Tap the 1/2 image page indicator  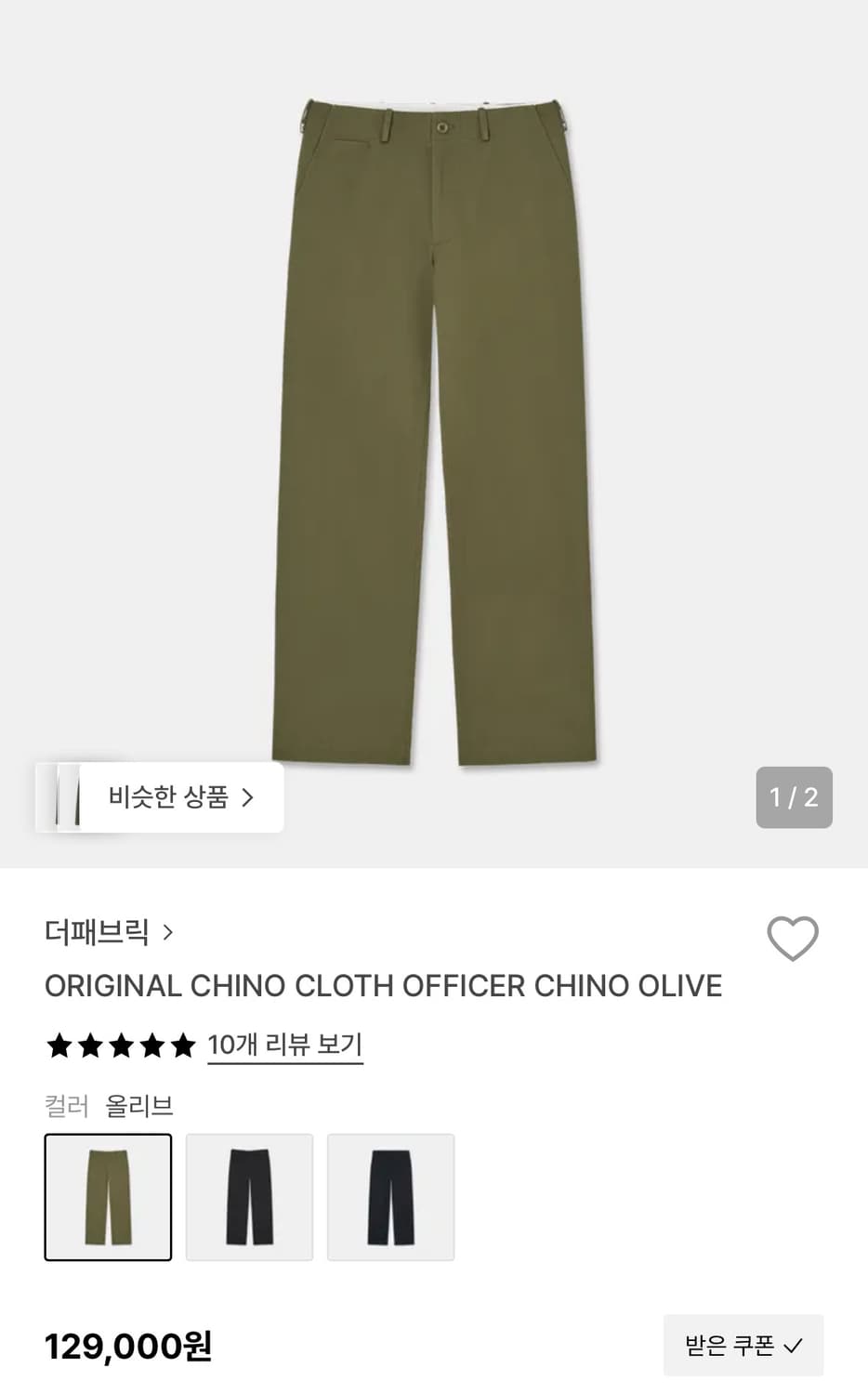click(794, 797)
